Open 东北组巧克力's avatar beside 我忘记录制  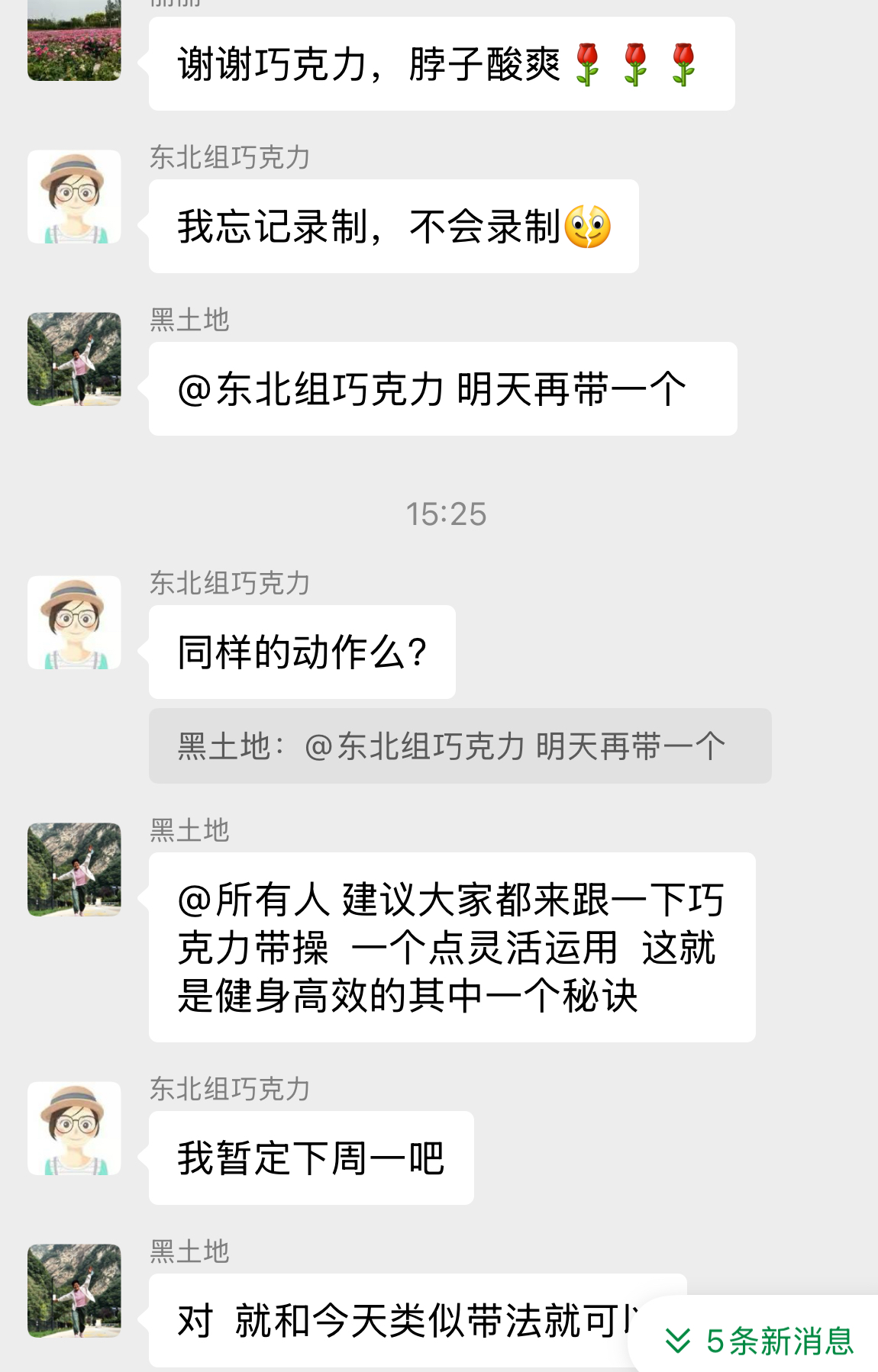[74, 197]
